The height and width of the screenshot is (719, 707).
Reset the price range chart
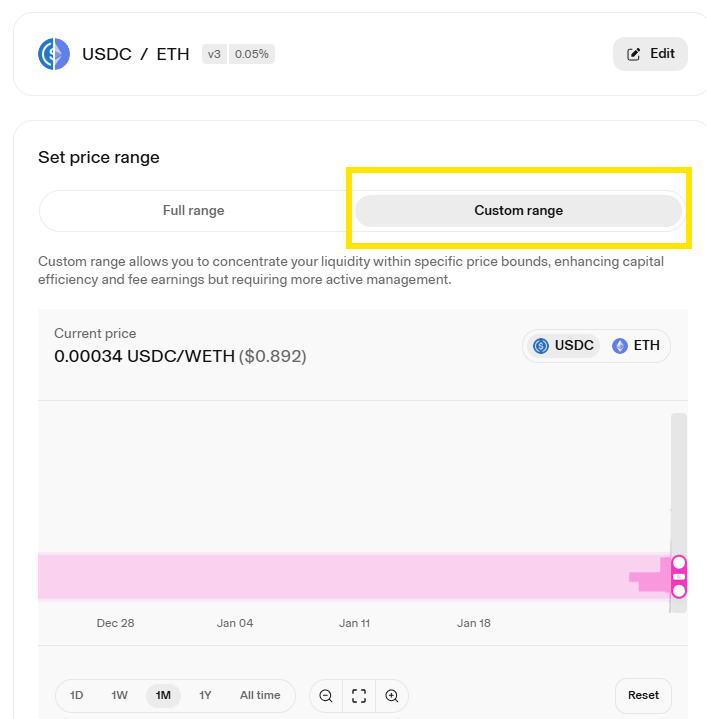click(x=643, y=695)
